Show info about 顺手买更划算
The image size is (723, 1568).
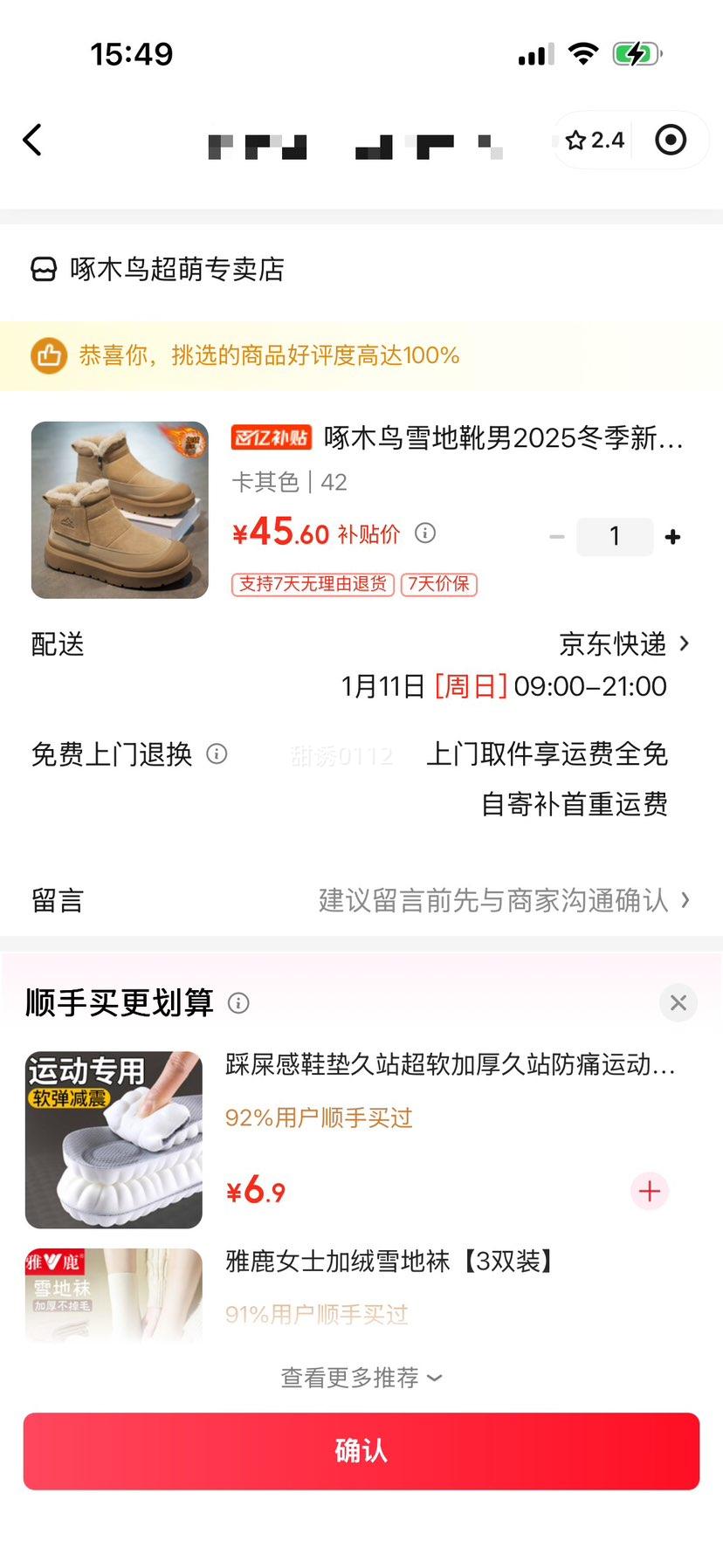(238, 1003)
